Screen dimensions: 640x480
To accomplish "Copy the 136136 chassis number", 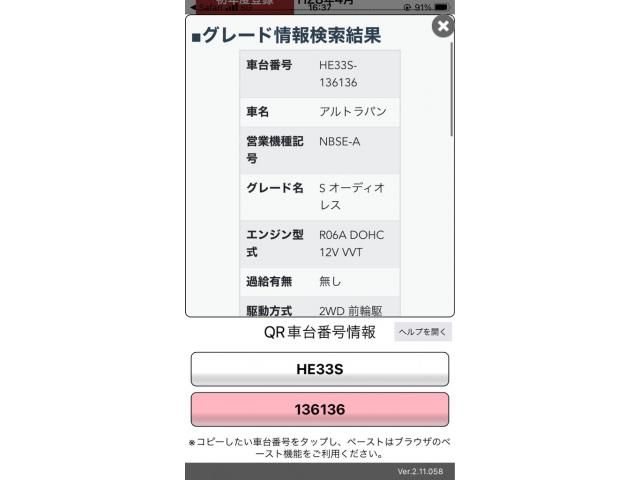I will click(x=320, y=410).
